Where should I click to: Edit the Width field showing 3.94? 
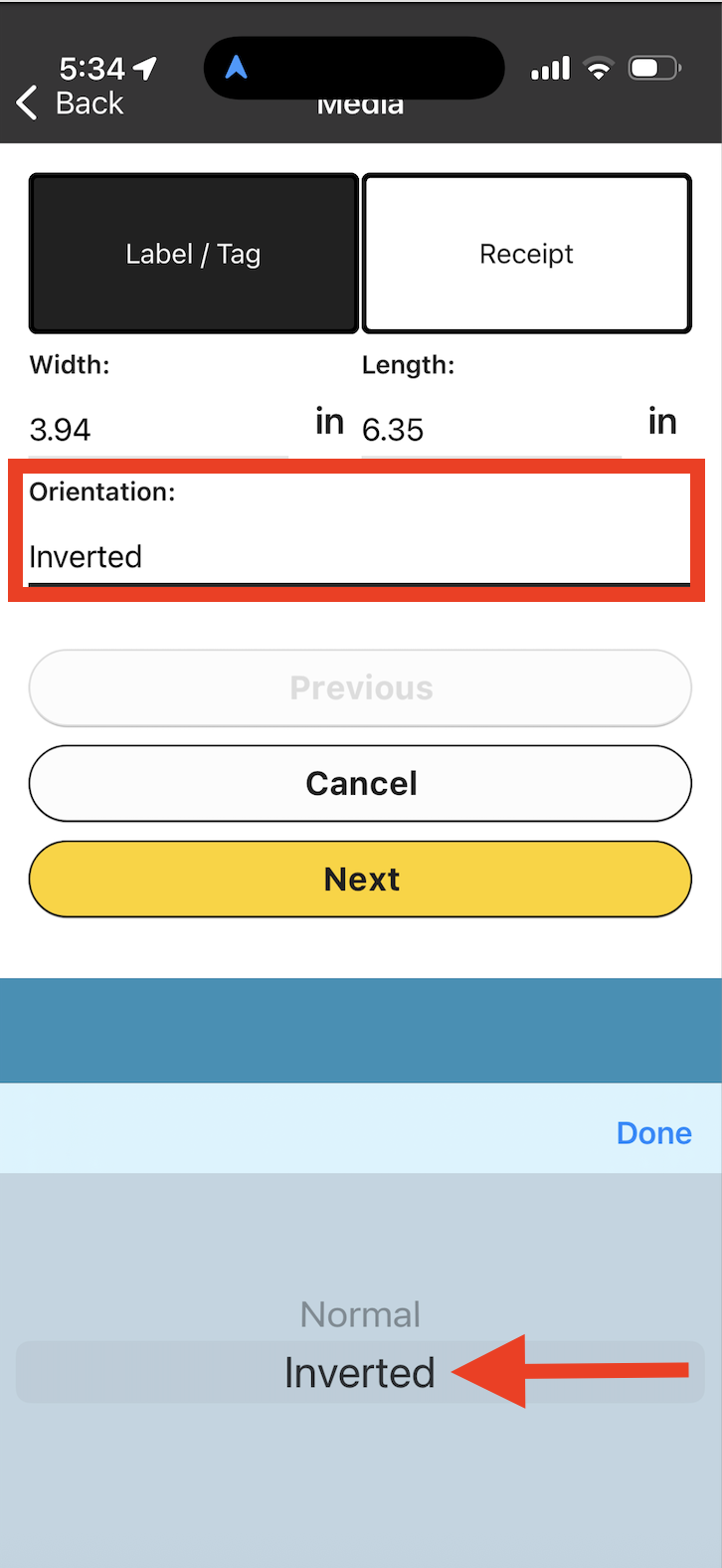(159, 430)
